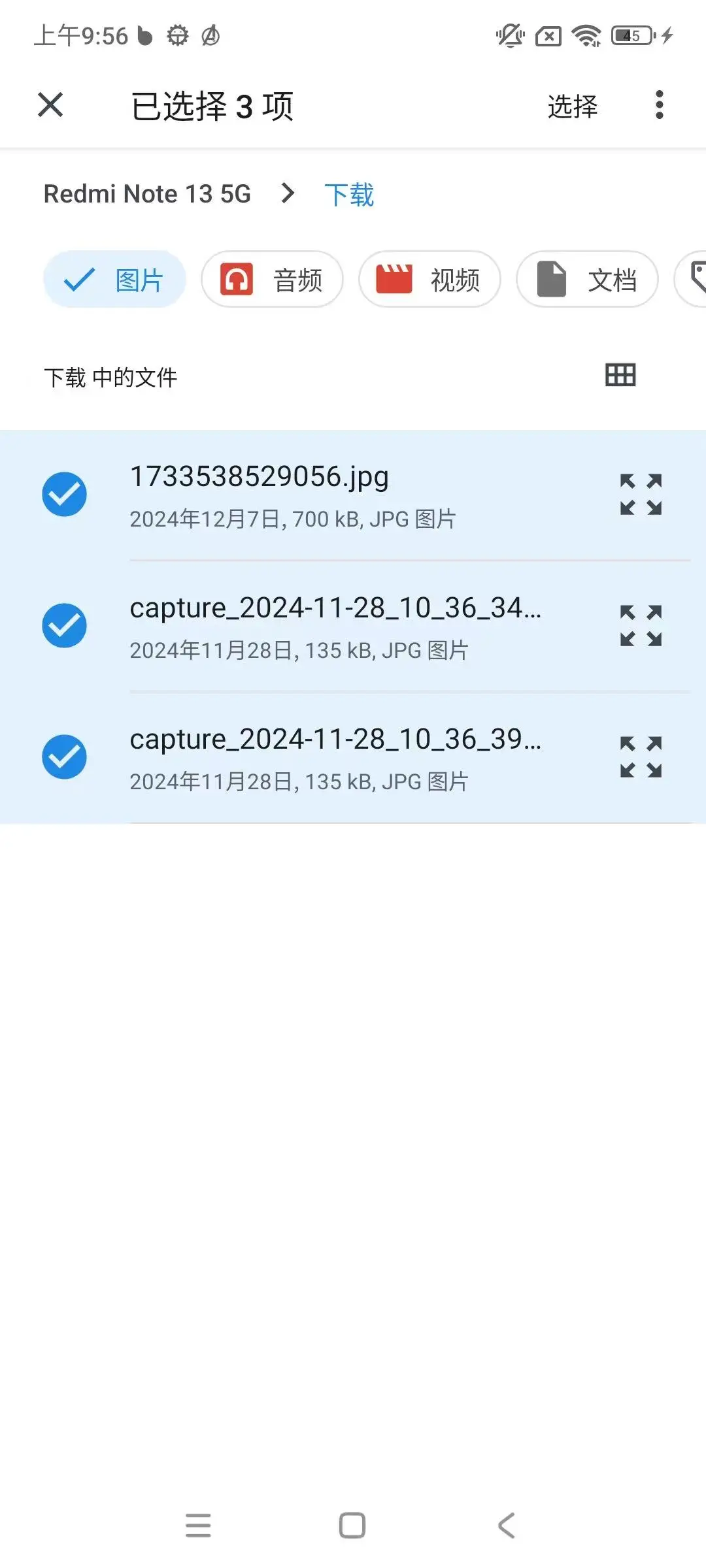Filter files by 视频

[429, 280]
